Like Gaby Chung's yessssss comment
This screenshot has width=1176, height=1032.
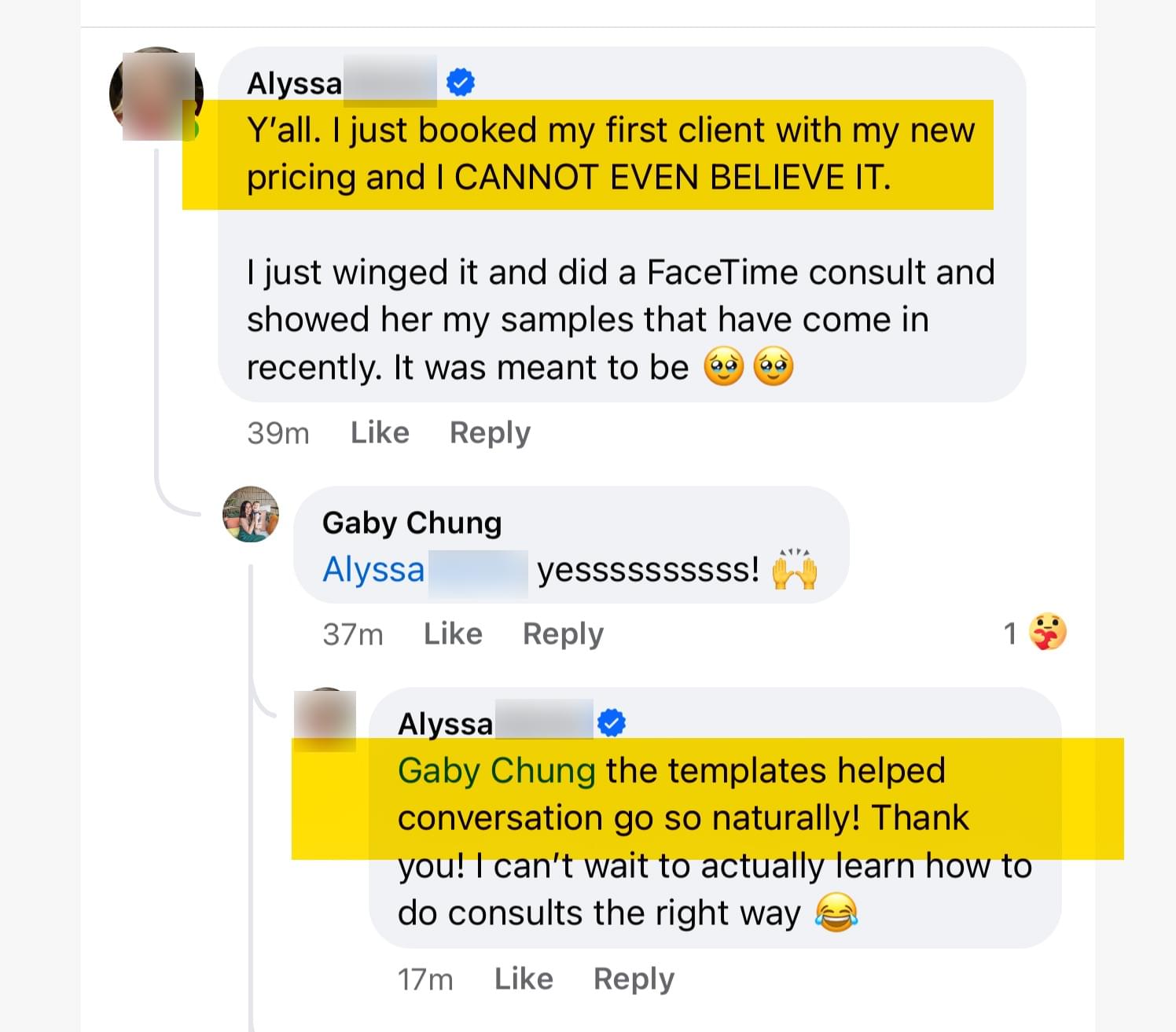453,634
